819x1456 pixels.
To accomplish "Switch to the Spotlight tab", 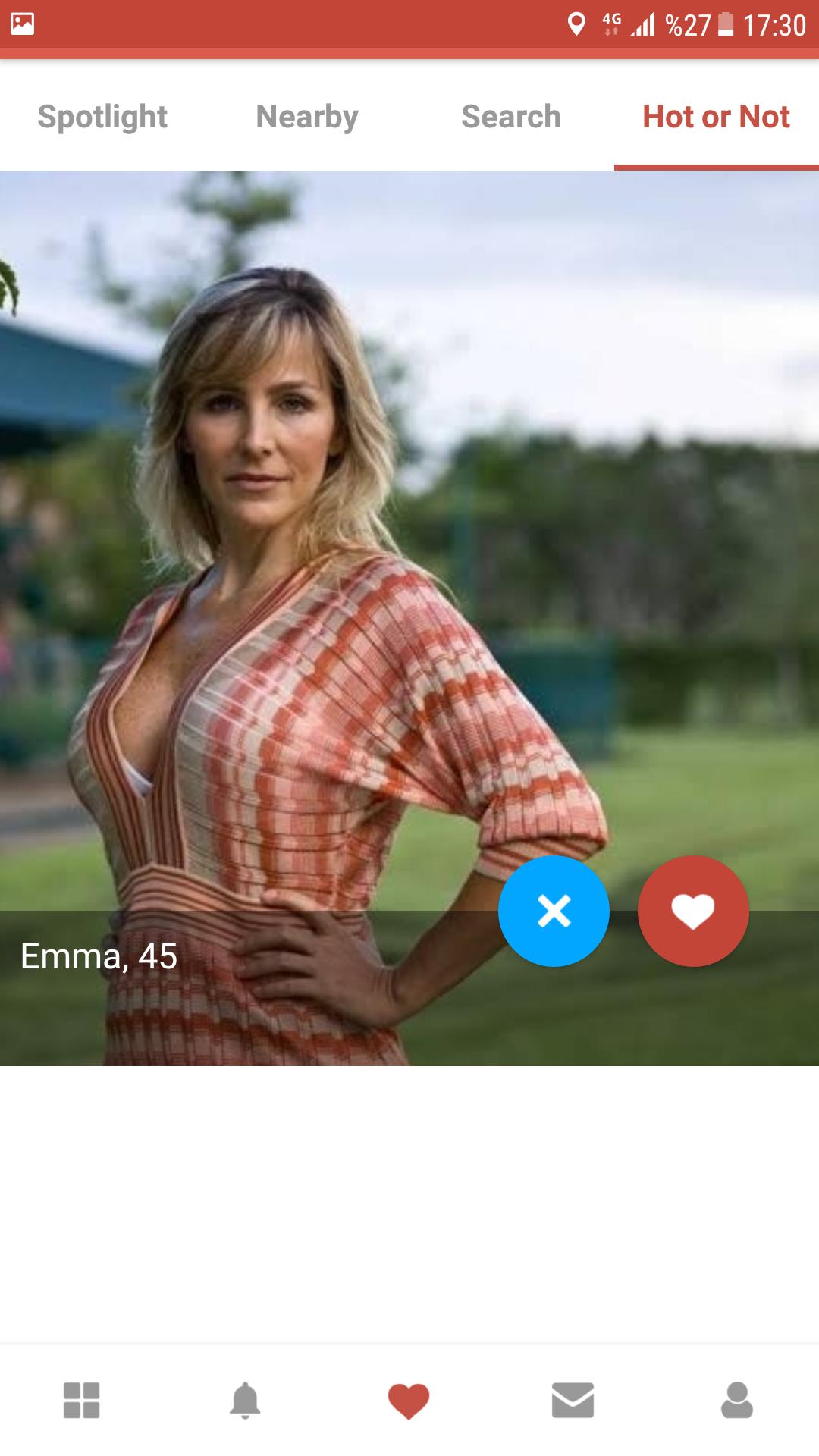I will click(x=102, y=117).
